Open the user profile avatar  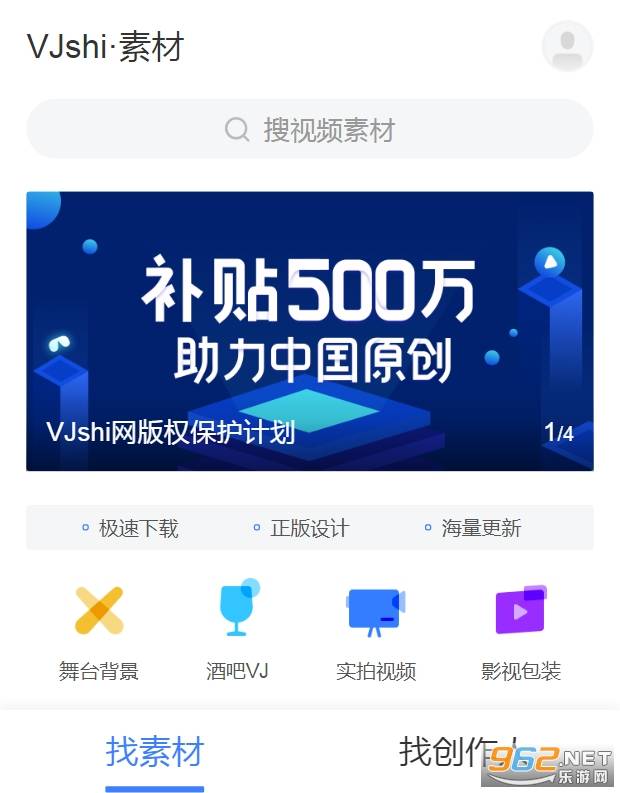click(x=567, y=46)
